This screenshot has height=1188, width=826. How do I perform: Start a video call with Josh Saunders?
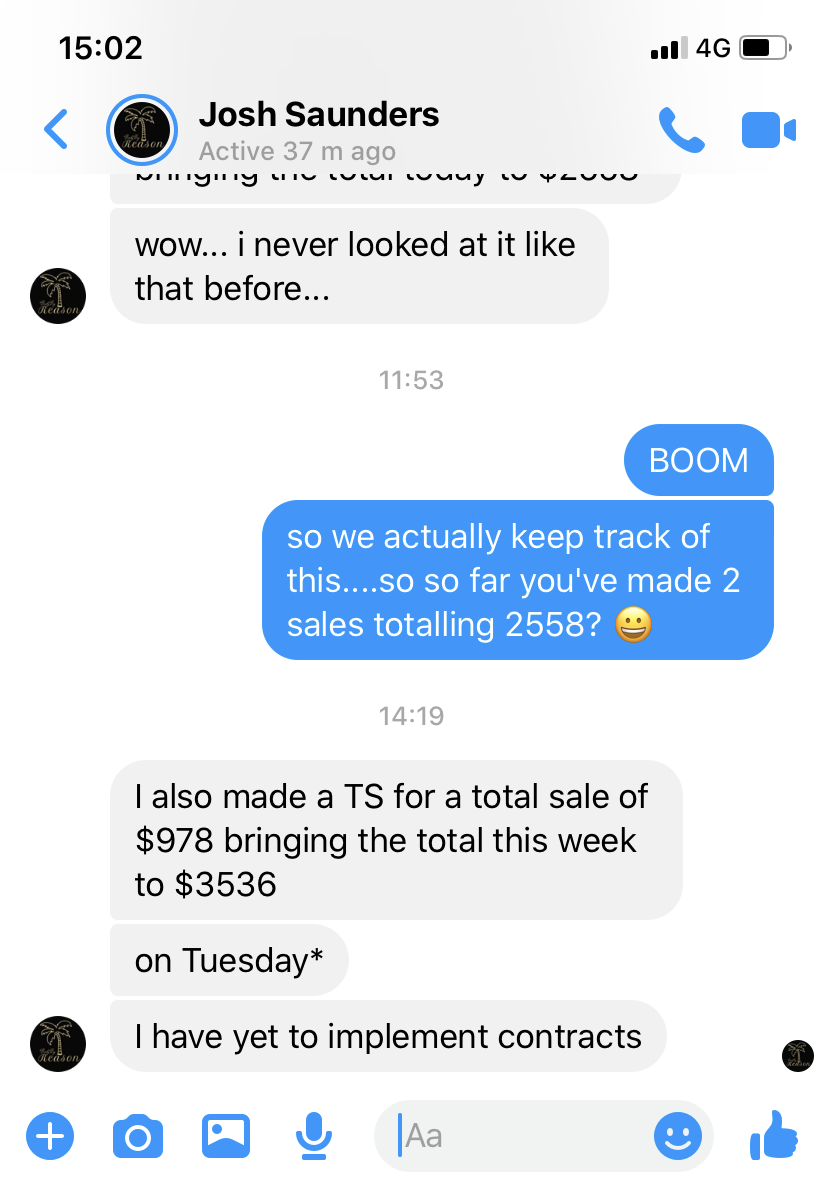(x=768, y=130)
